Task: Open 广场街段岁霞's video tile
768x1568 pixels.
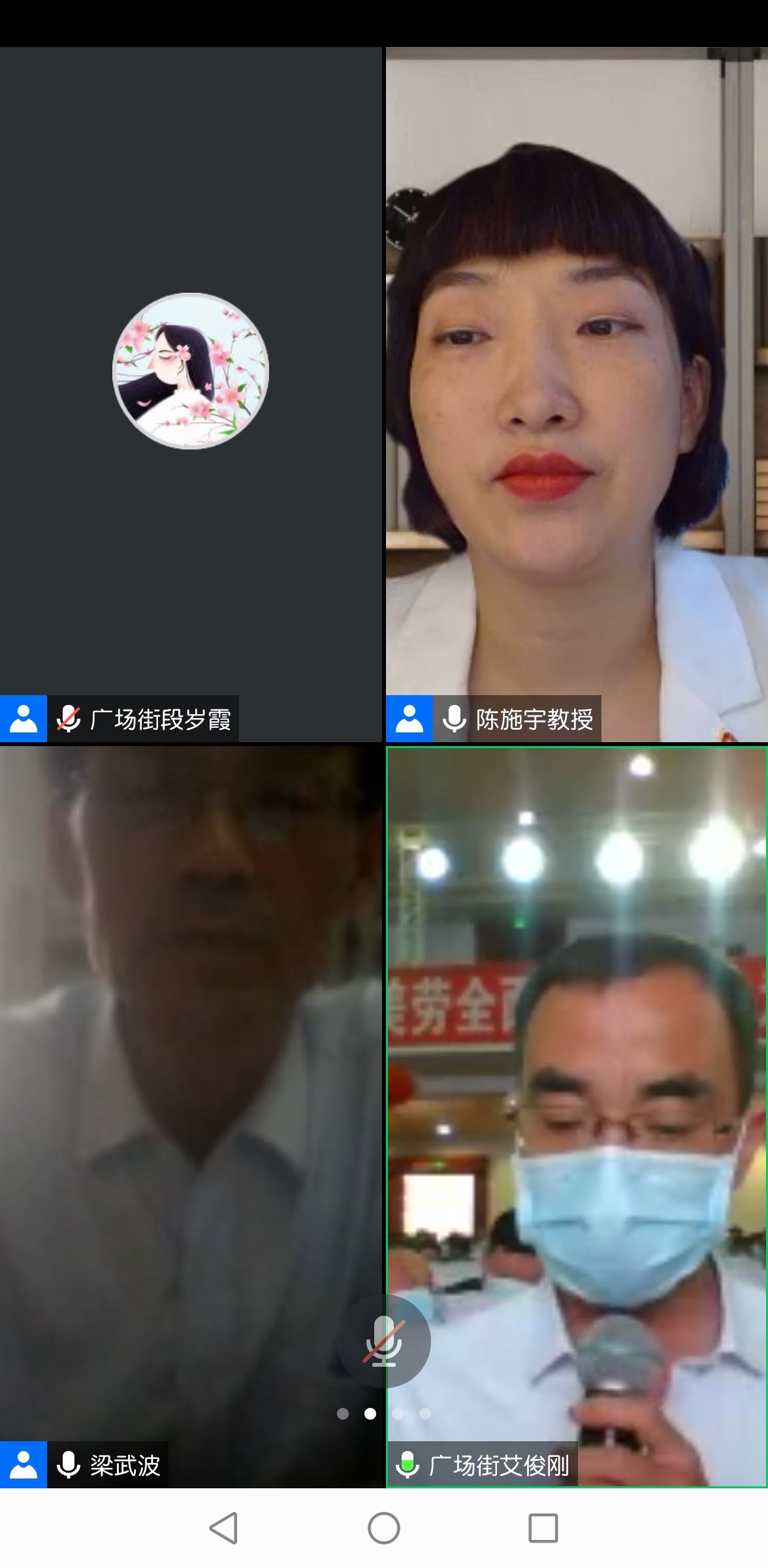Action: pos(191,392)
